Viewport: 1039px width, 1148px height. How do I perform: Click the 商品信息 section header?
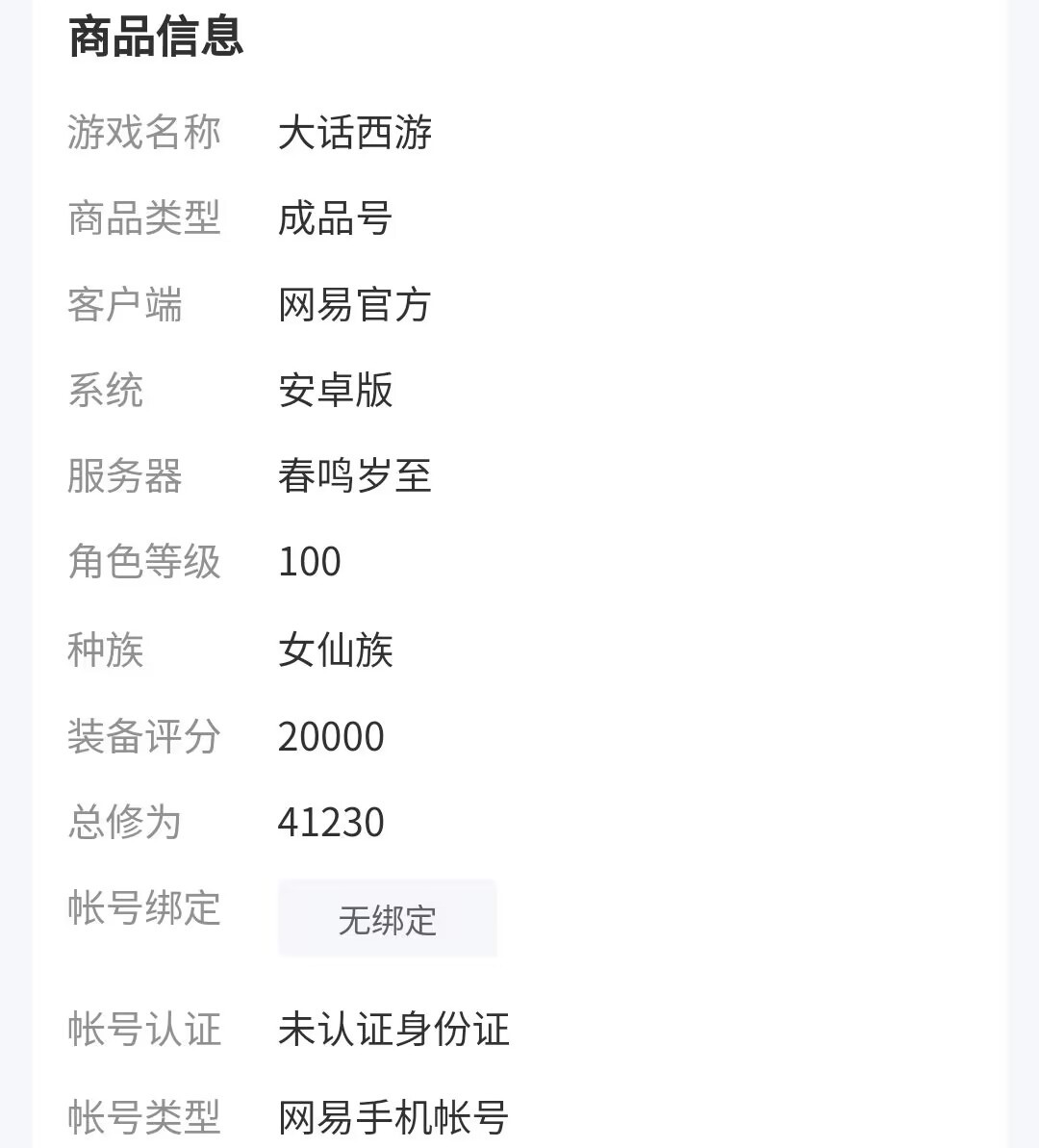(157, 39)
